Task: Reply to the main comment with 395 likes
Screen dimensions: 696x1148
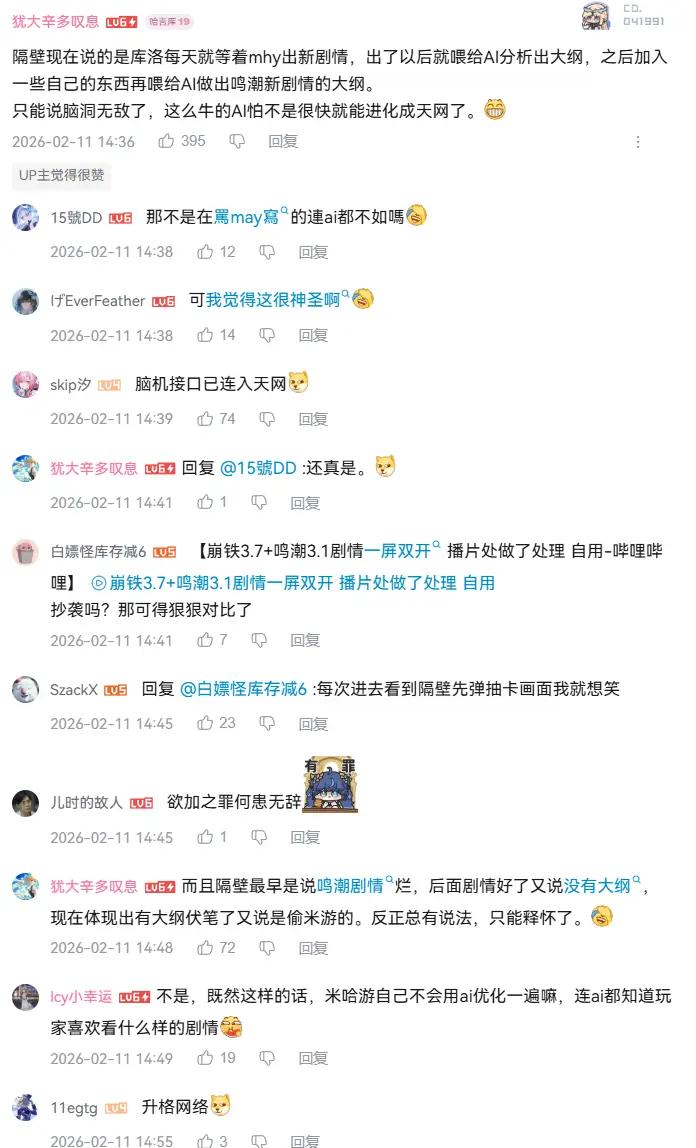Action: coord(283,142)
